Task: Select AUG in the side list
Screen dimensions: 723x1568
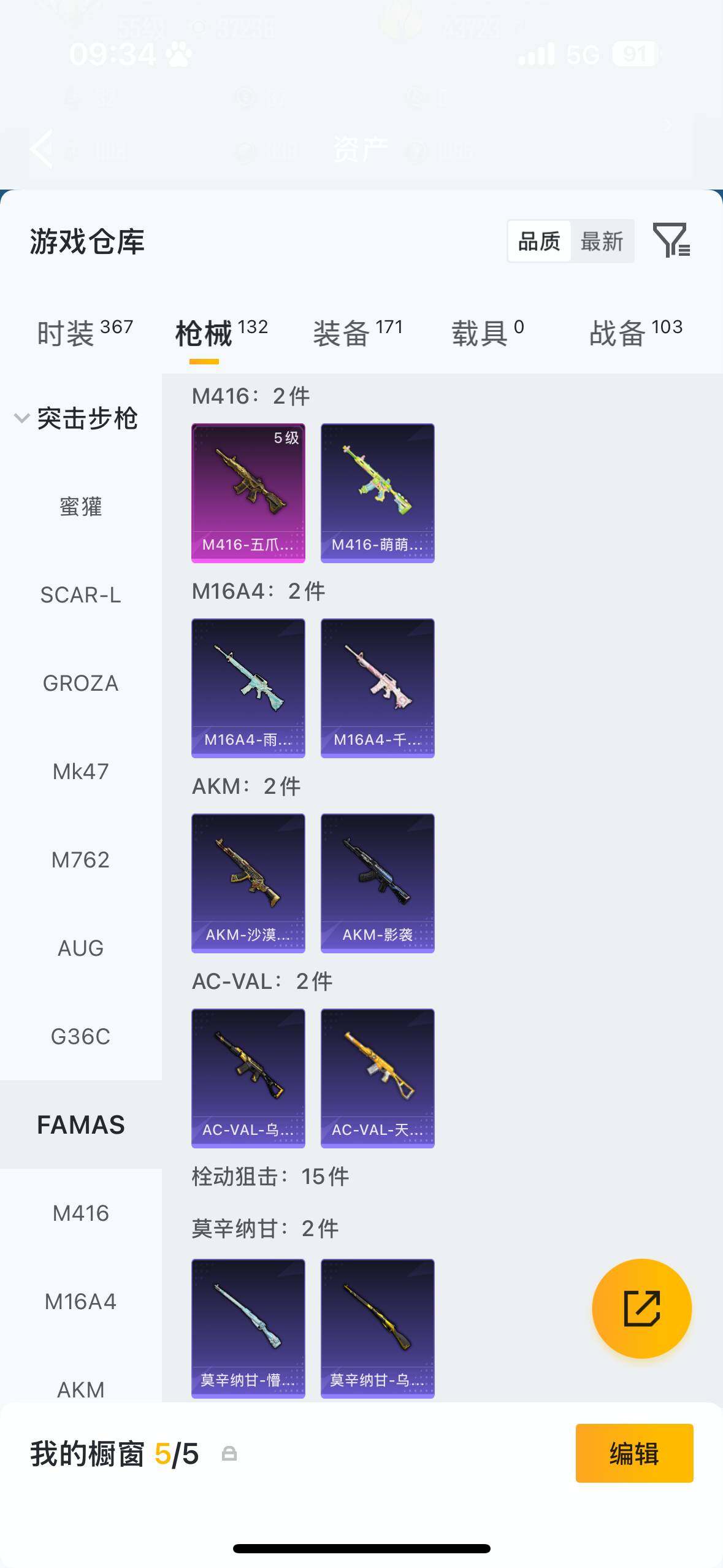Action: click(x=80, y=948)
